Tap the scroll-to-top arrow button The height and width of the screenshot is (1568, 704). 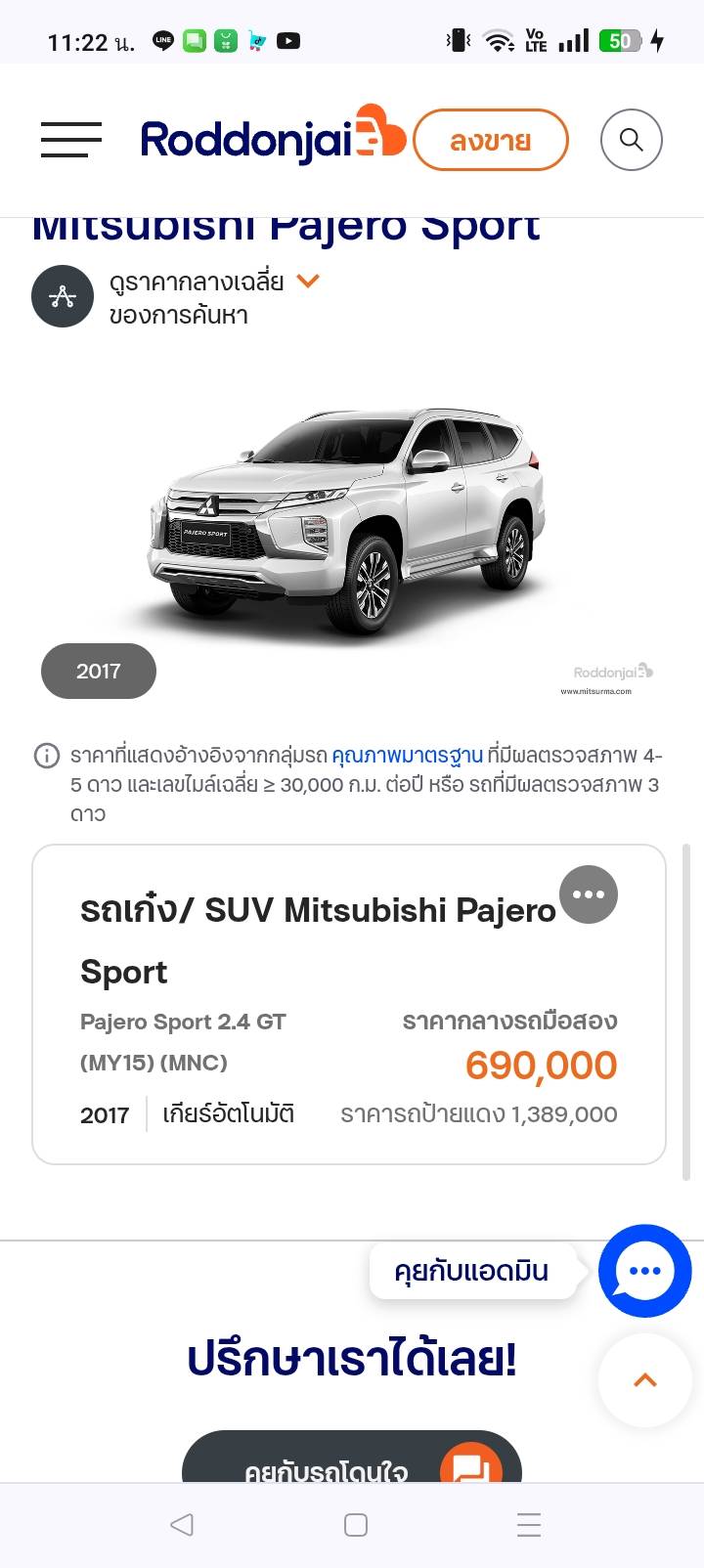point(645,1380)
